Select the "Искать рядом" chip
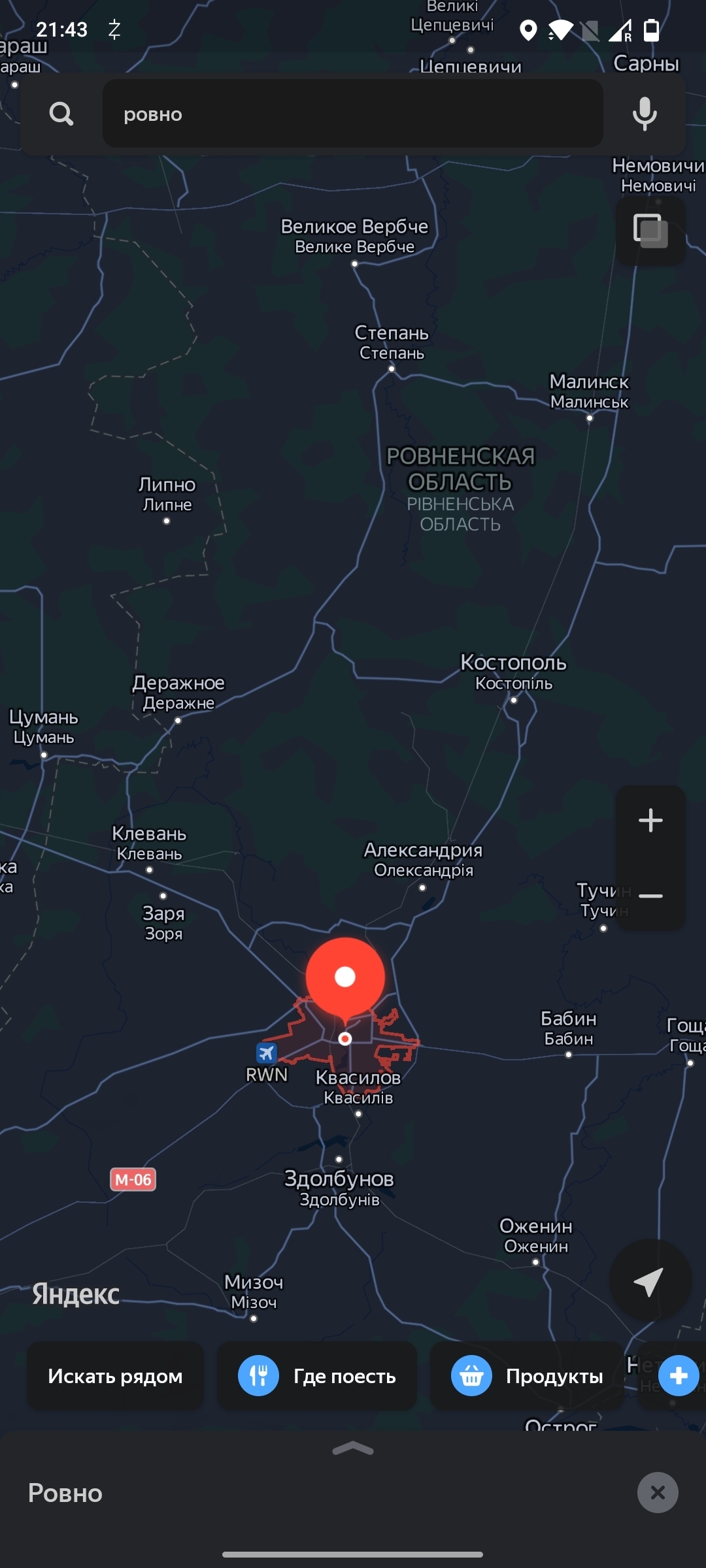Viewport: 706px width, 1568px height. [115, 1377]
